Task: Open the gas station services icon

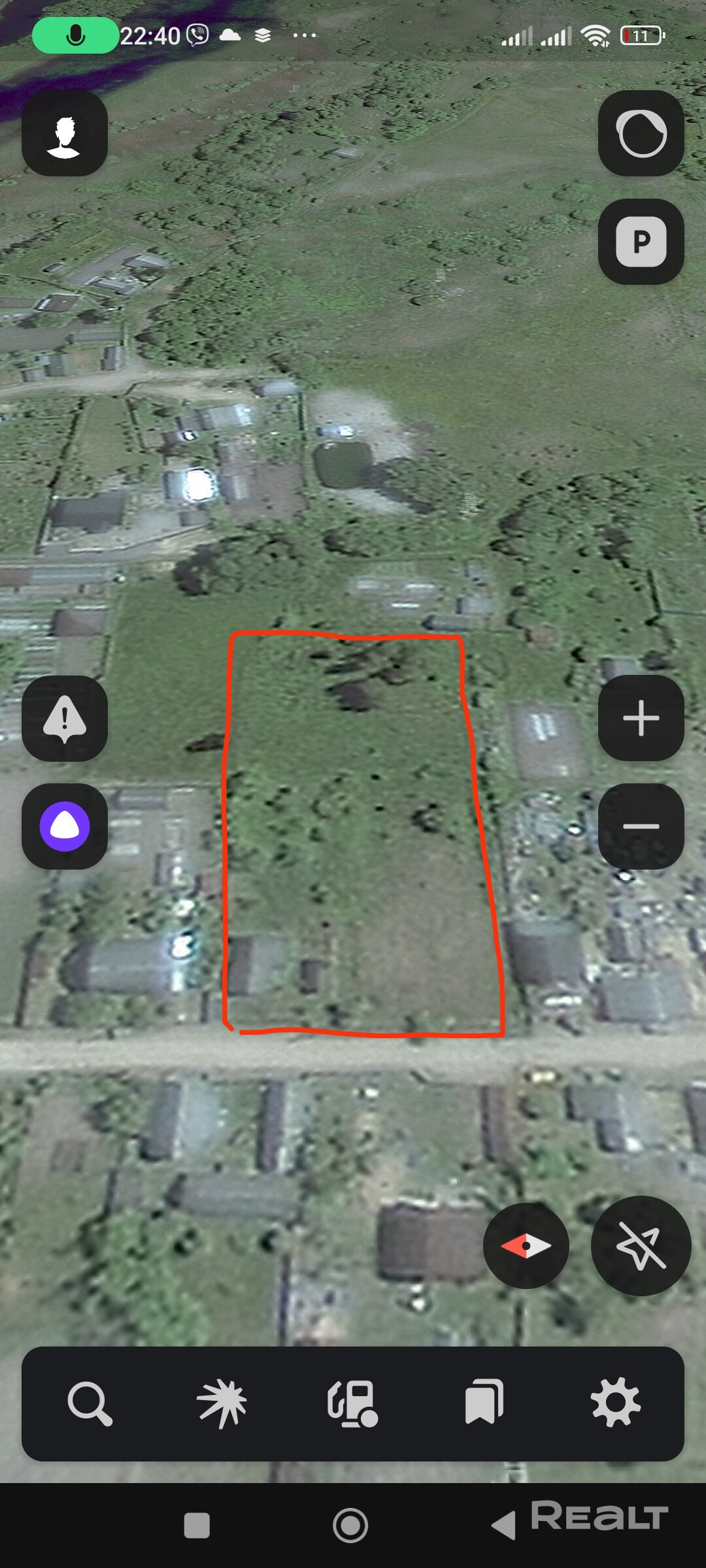Action: (x=352, y=1403)
